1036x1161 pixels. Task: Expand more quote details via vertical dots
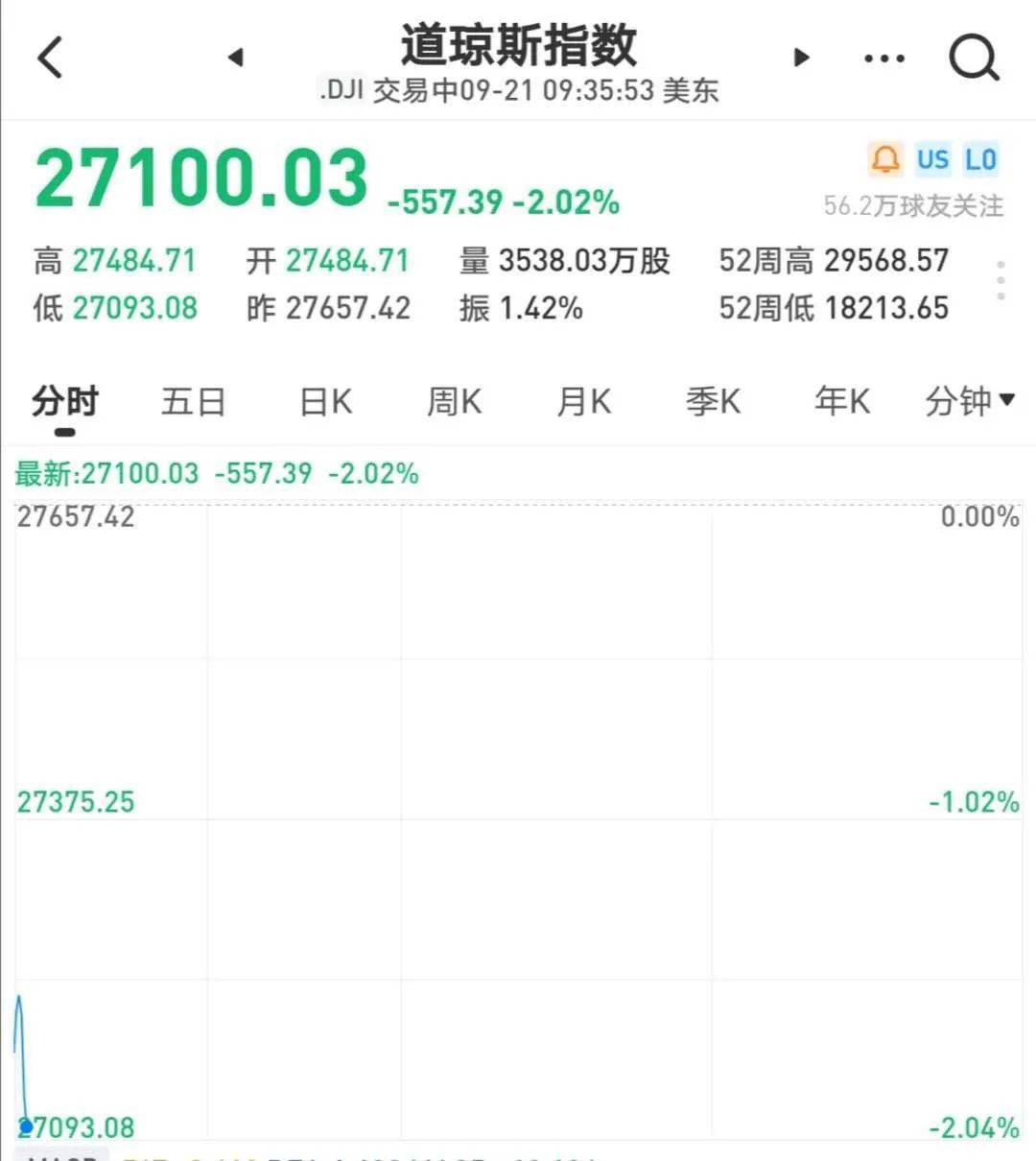pos(1001,280)
